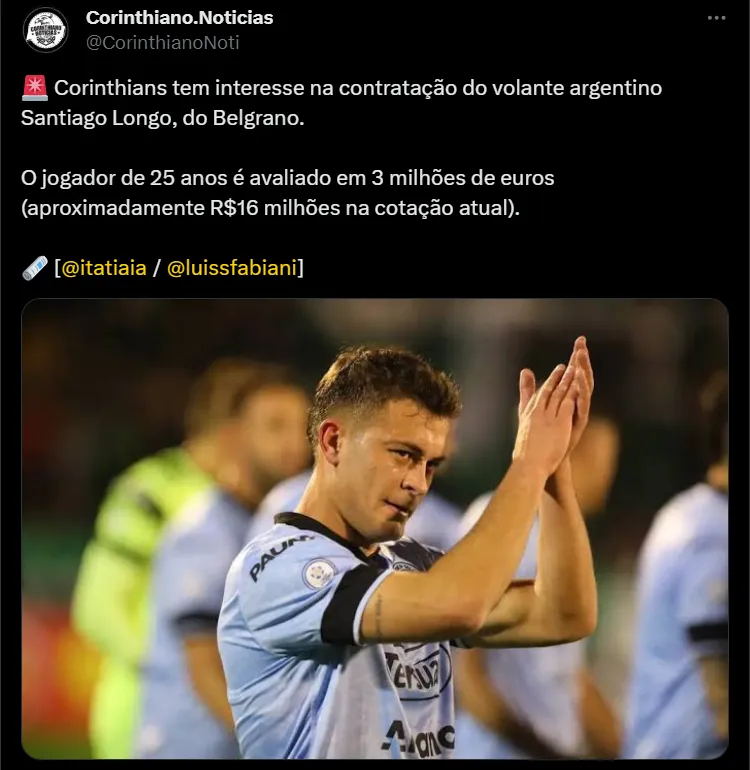Open the post's overflow menu
Image resolution: width=750 pixels, height=770 pixels.
point(716,18)
